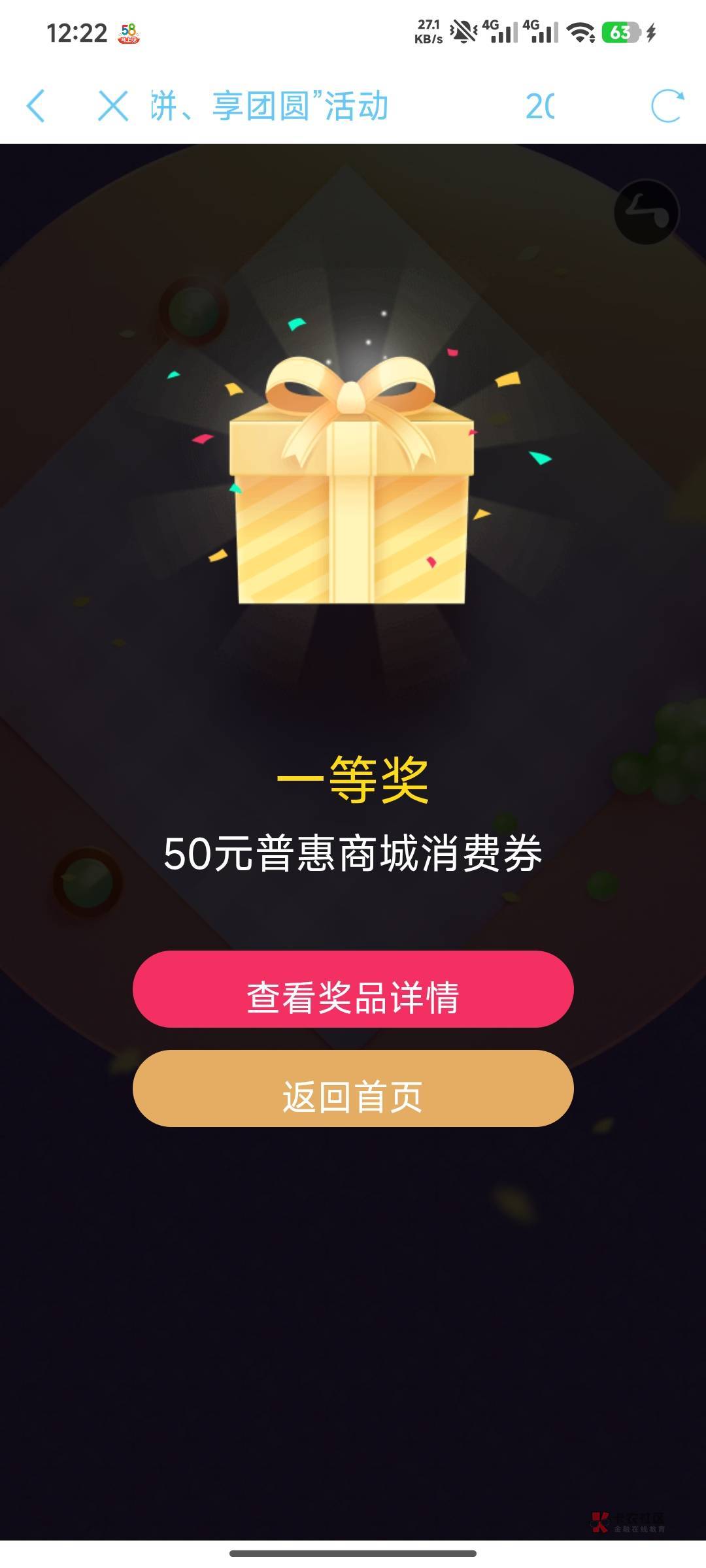Open 查看奖品详情 to view prize details
Viewport: 706px width, 1568px height.
click(353, 988)
